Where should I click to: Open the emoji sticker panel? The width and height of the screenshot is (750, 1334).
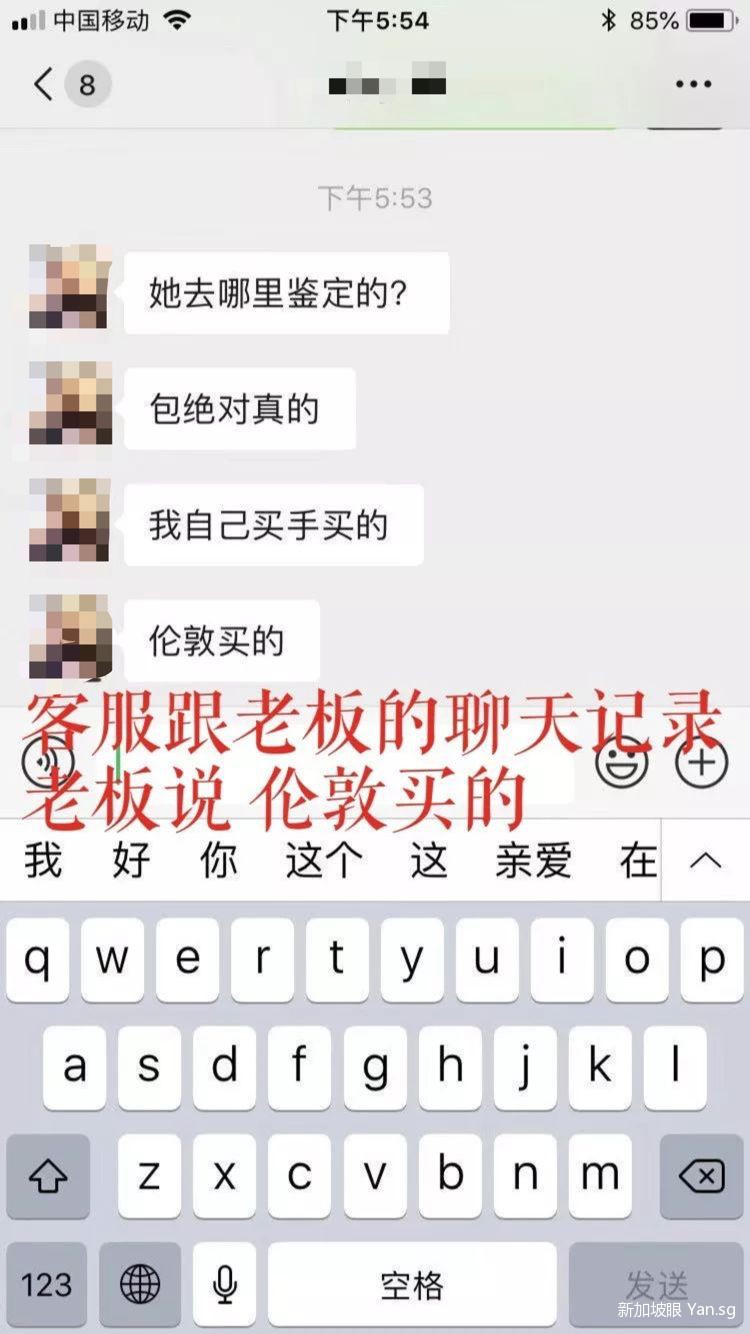pos(621,762)
